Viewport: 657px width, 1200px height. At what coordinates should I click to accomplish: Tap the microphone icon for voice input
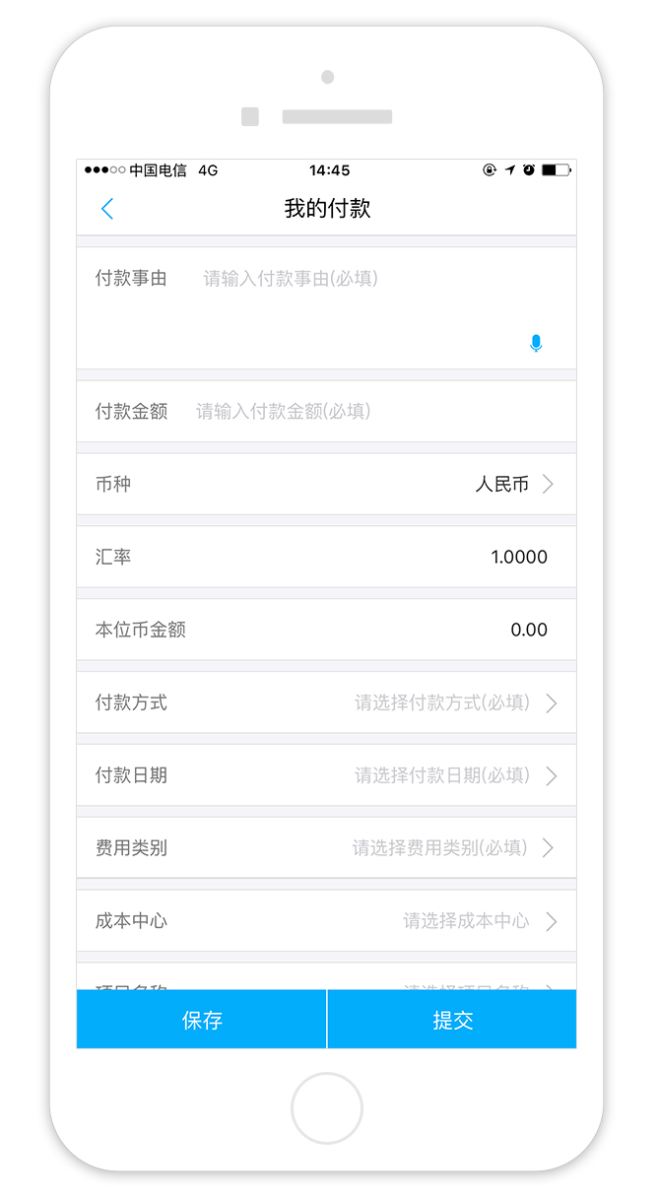click(536, 343)
